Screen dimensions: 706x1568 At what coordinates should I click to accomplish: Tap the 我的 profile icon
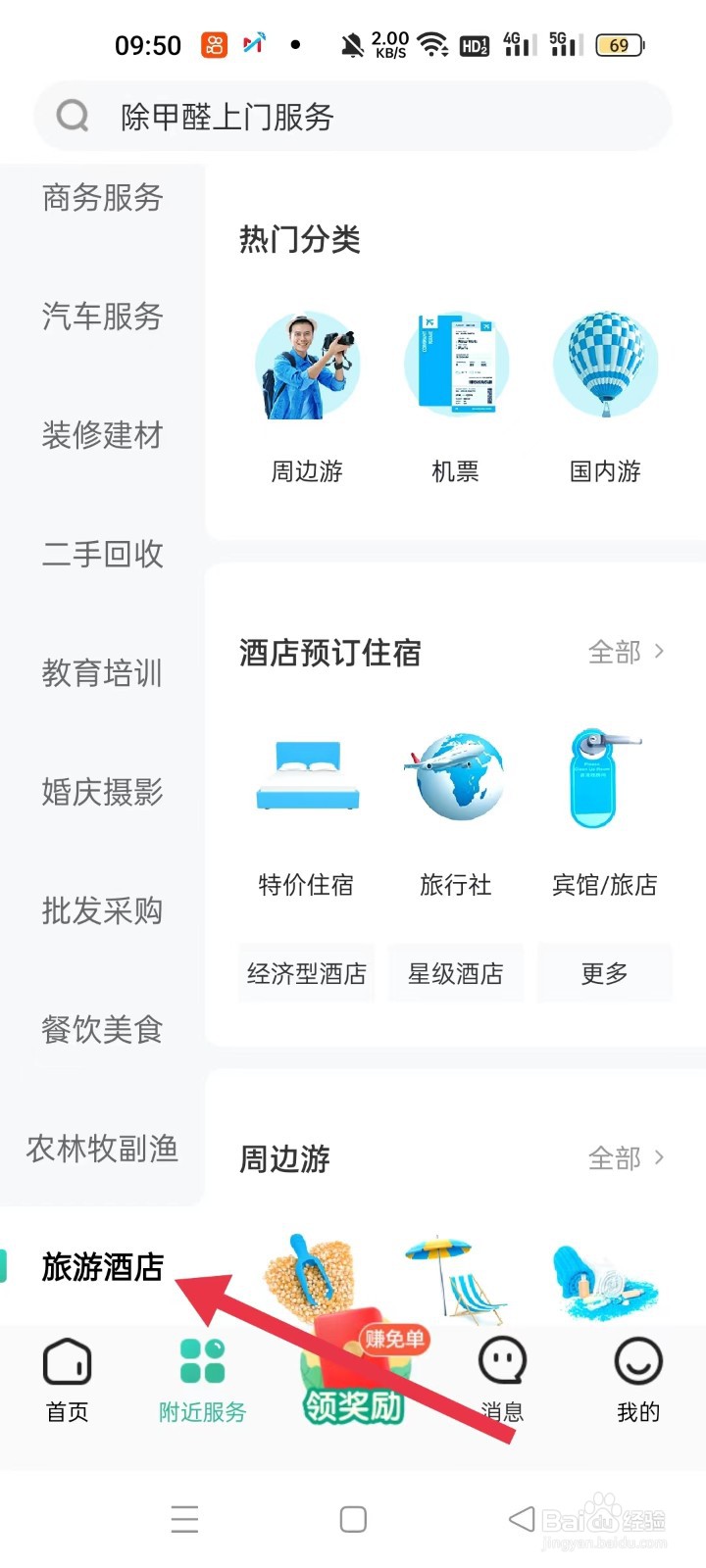(x=638, y=1362)
